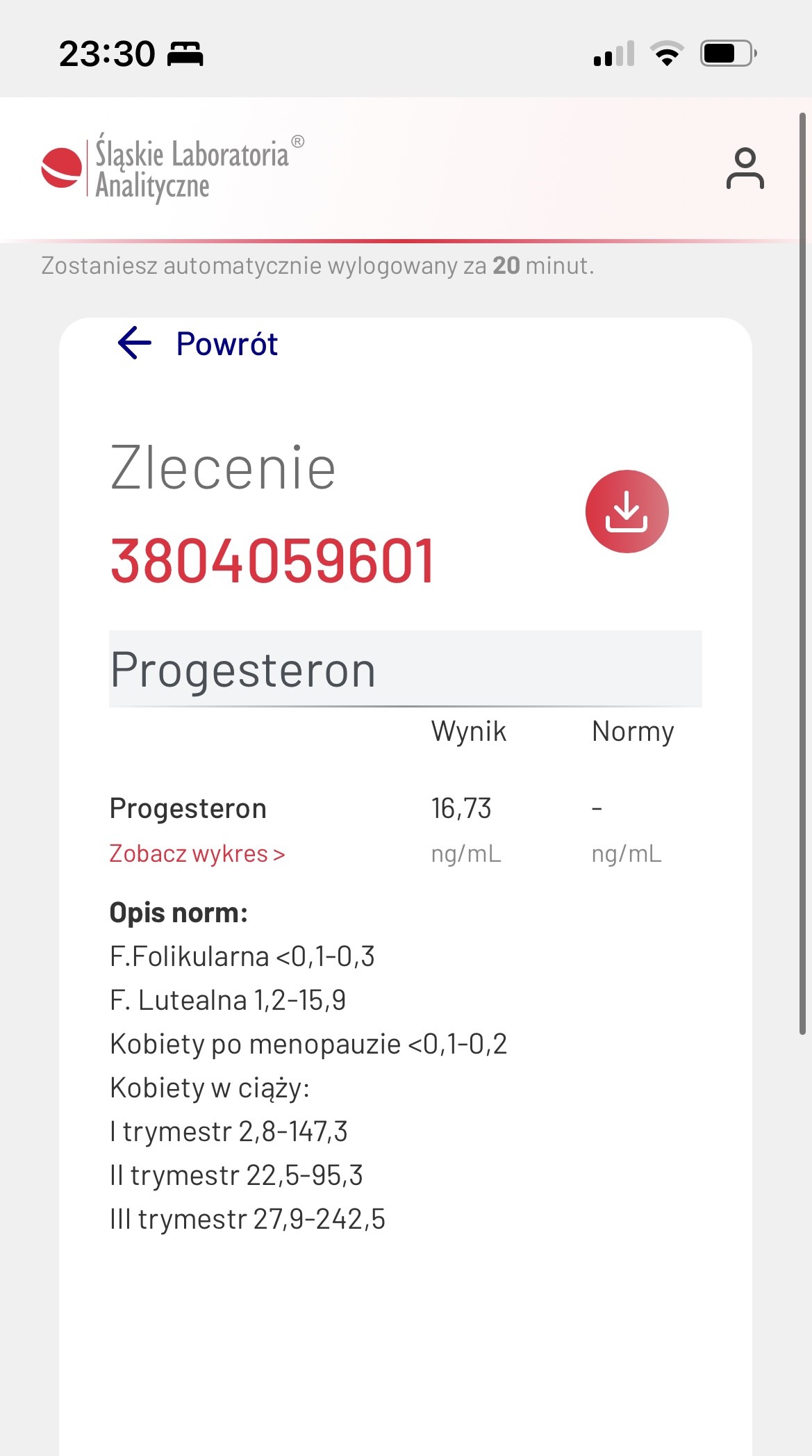Tap the Śląskie Laboratoria Analityczne logo
812x1456 pixels.
tap(172, 169)
